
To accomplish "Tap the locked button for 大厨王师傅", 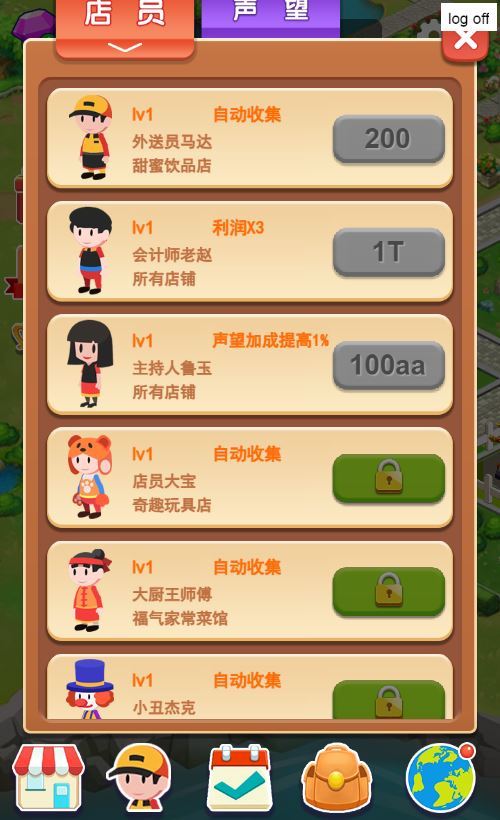I will pos(389,591).
